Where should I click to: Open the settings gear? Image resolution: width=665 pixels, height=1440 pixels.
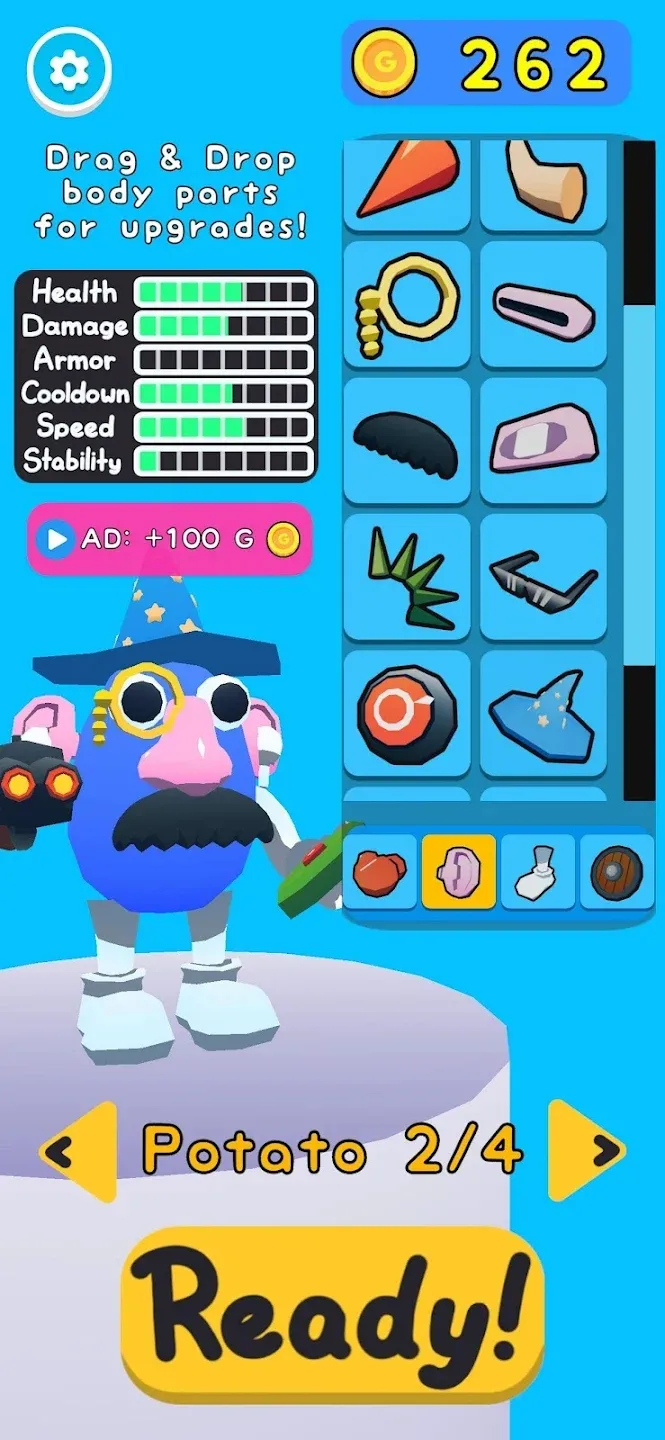pos(69,69)
